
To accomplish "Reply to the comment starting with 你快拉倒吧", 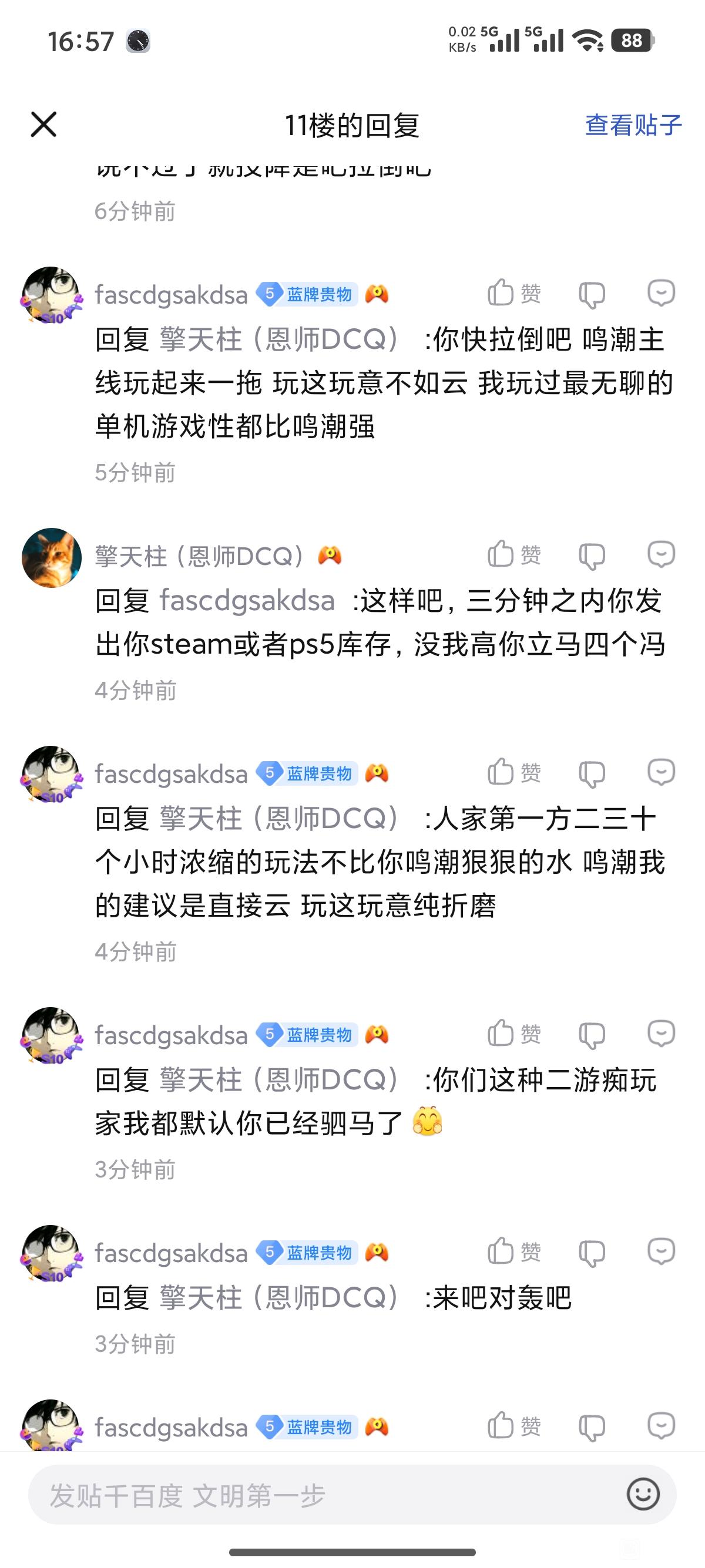I will 660,294.
